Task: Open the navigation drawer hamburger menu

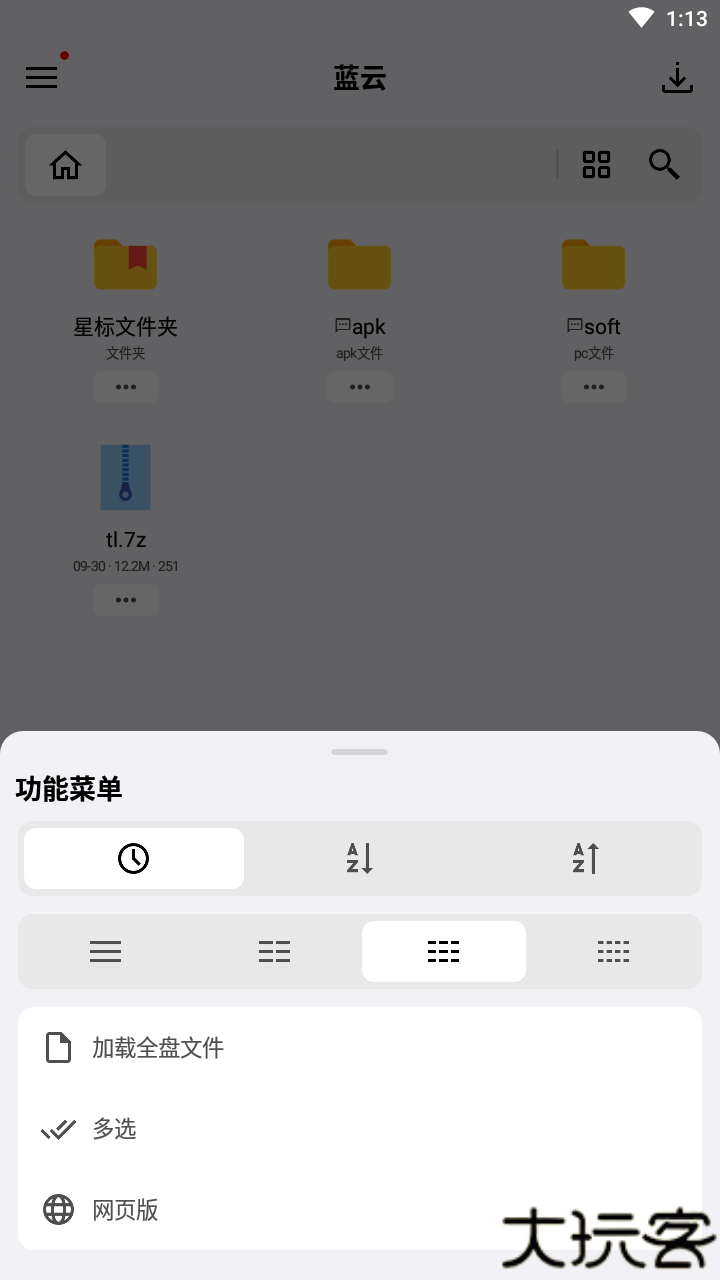Action: pos(41,78)
